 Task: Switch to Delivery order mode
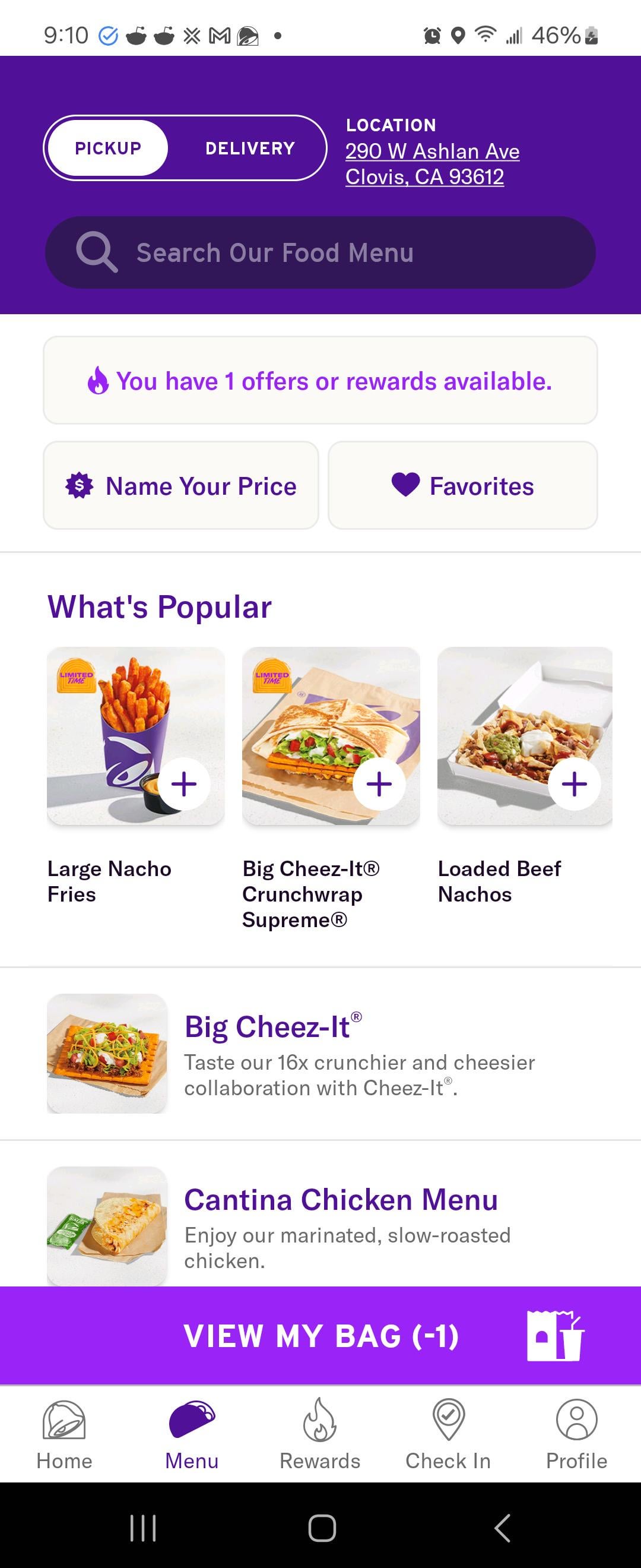click(249, 148)
